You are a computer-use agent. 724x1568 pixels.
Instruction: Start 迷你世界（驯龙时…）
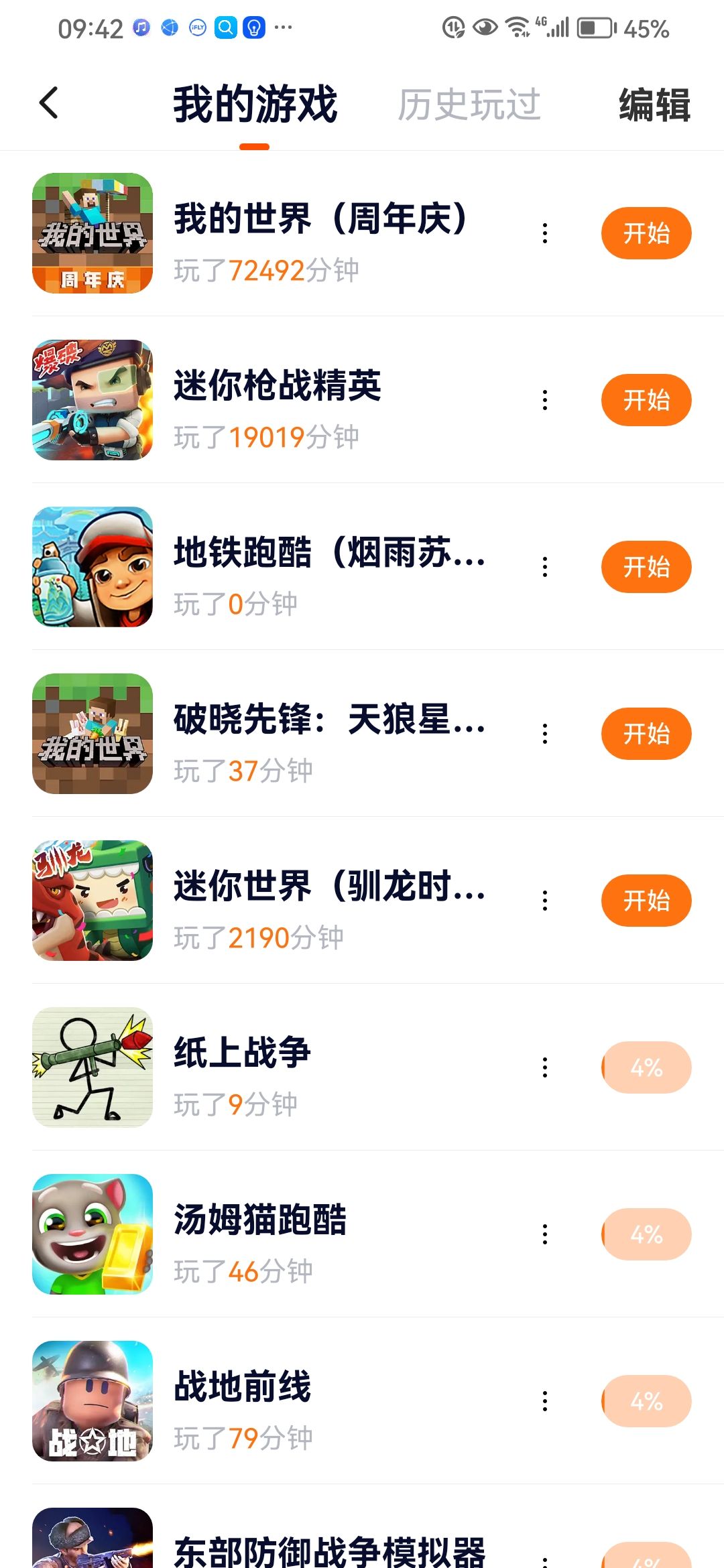[646, 901]
